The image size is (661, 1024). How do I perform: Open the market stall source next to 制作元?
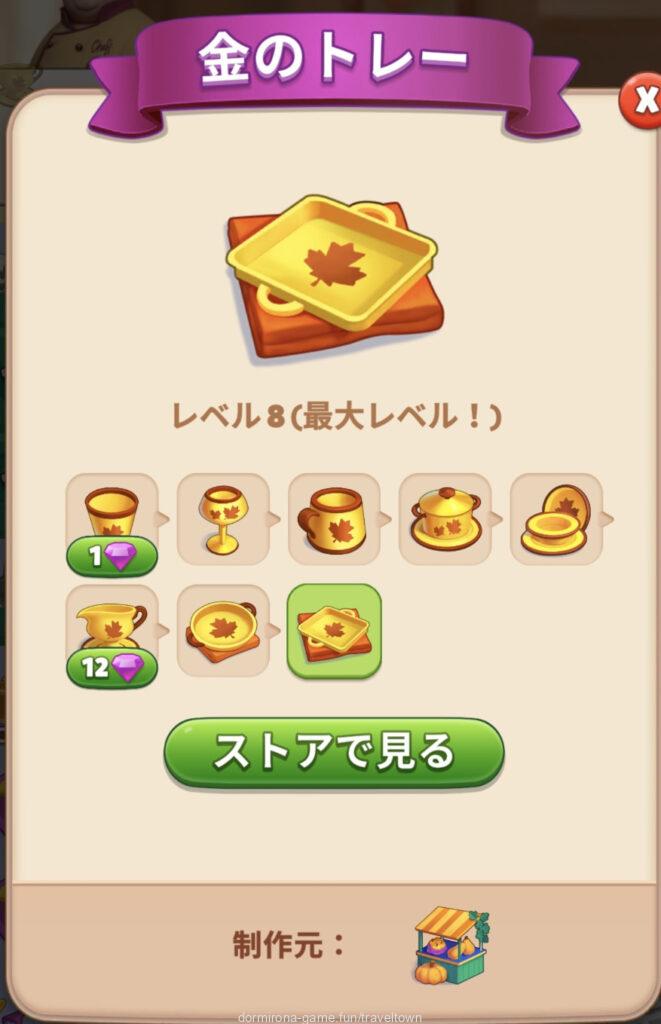tap(451, 945)
